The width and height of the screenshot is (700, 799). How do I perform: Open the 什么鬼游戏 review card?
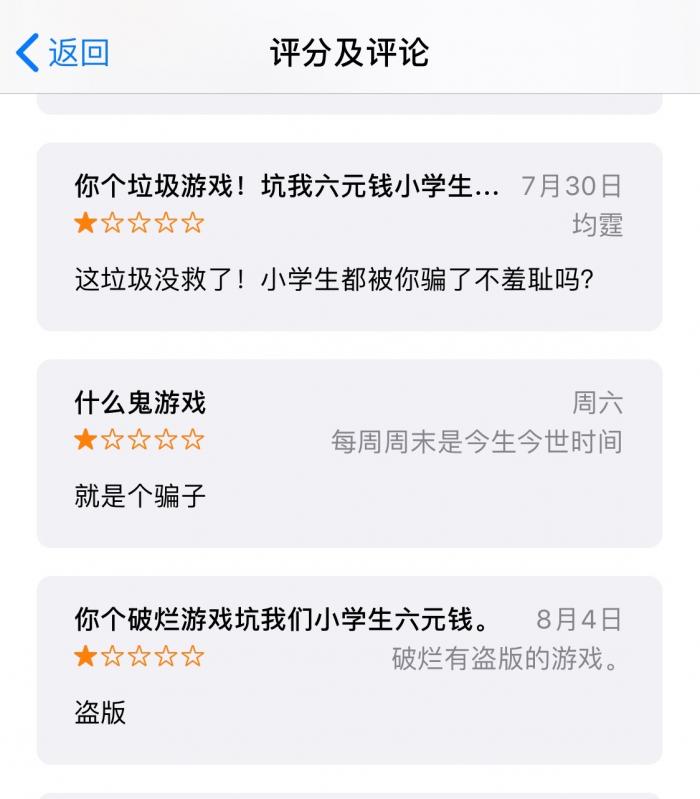349,453
